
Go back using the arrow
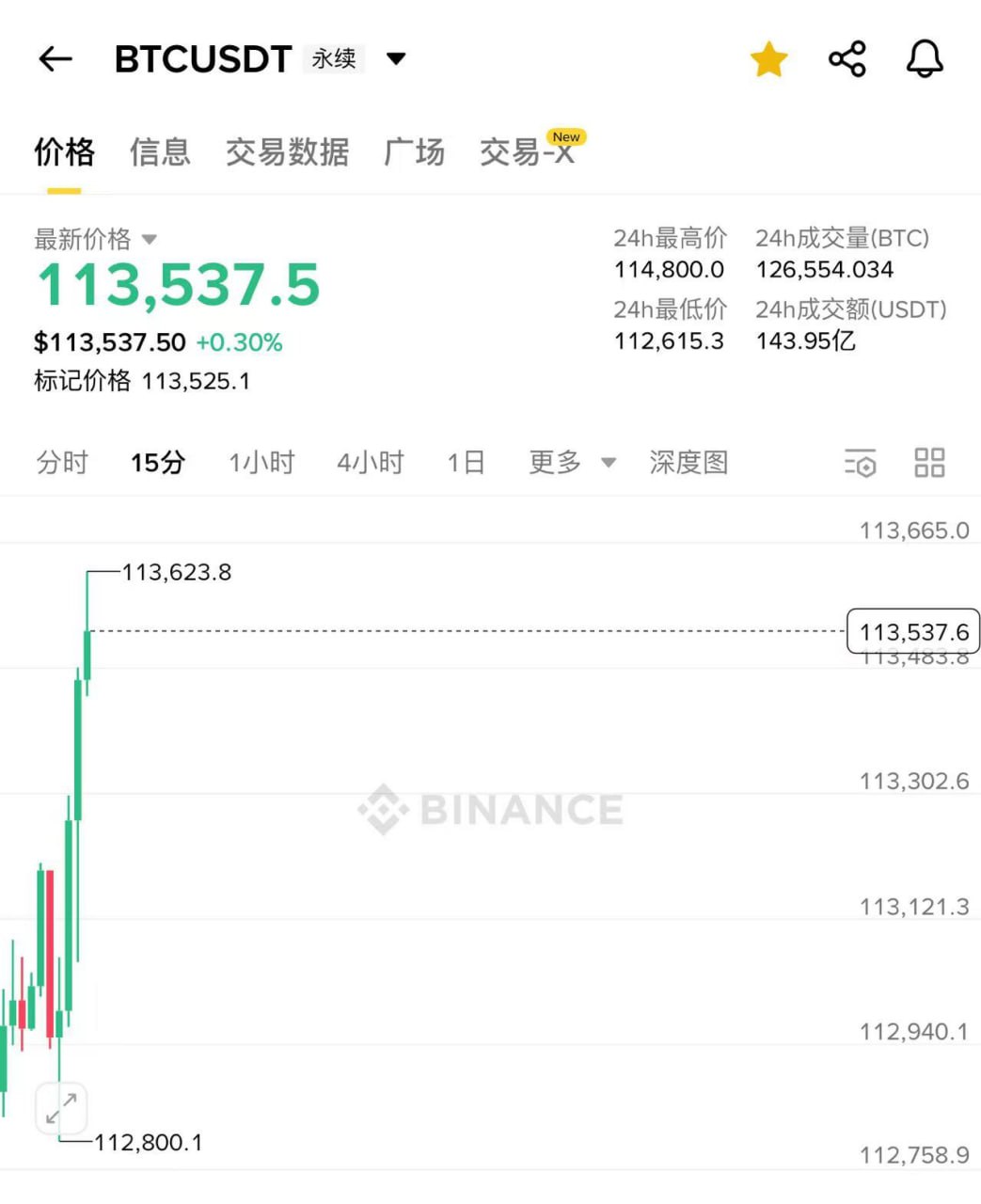[55, 59]
